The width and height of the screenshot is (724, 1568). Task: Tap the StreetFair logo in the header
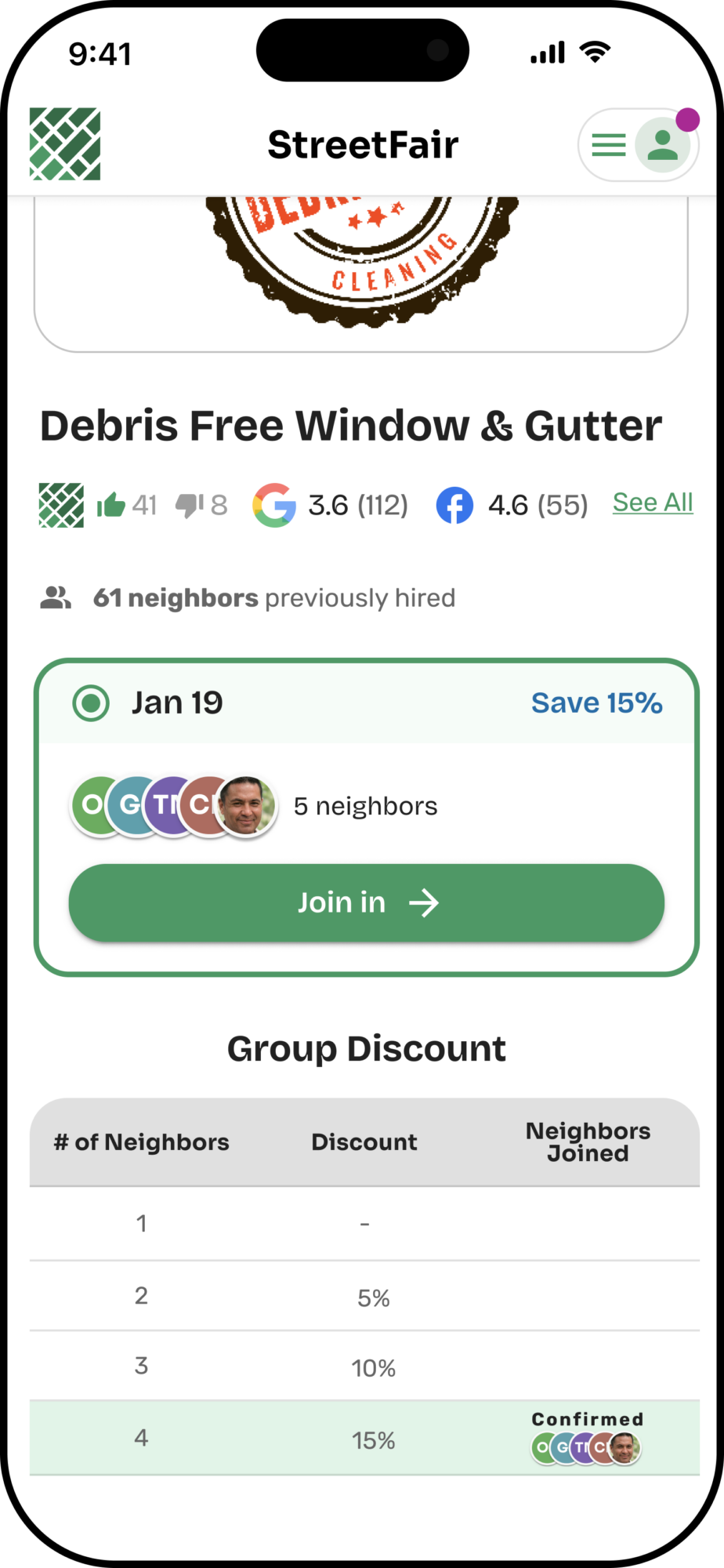(x=65, y=144)
